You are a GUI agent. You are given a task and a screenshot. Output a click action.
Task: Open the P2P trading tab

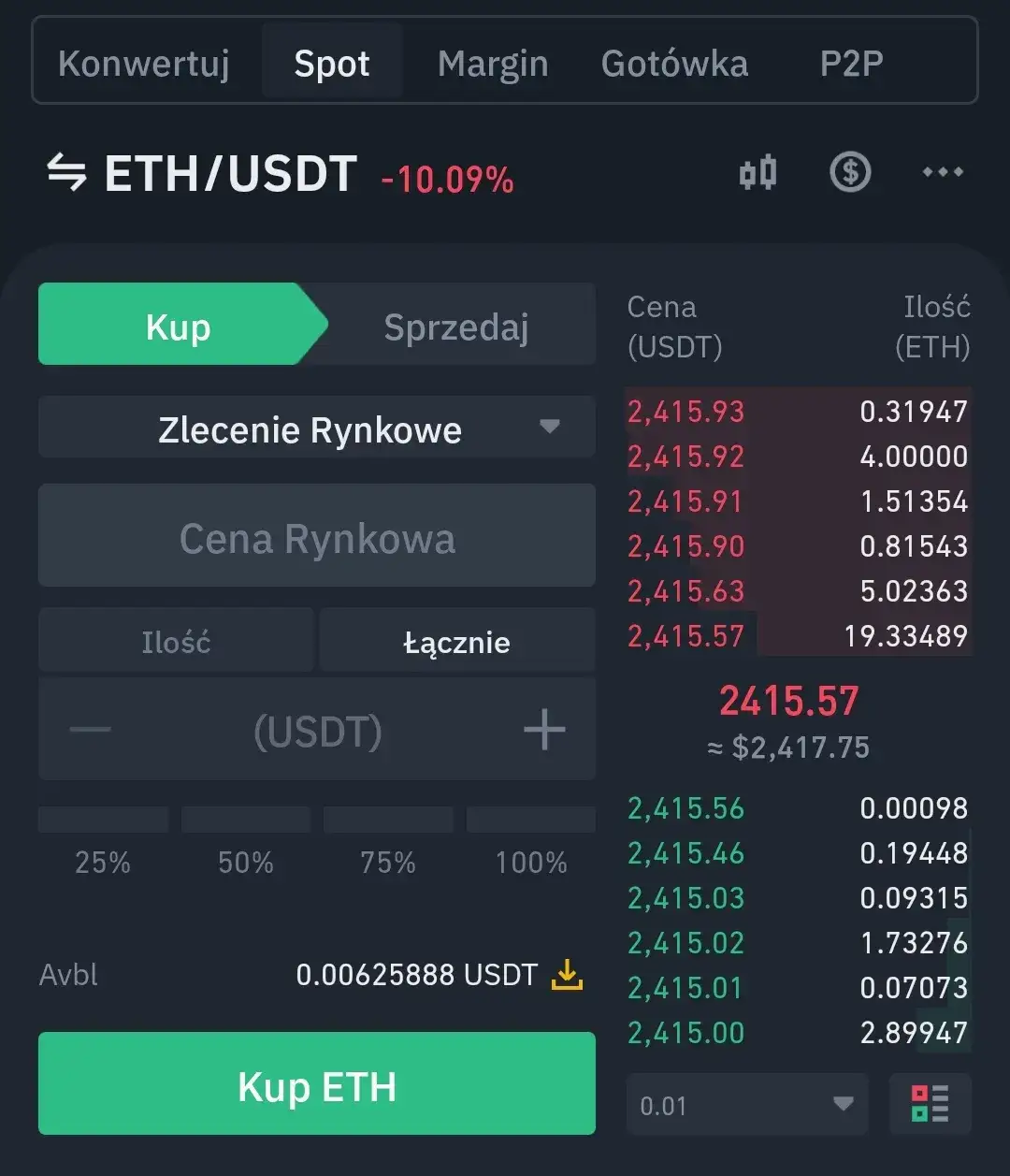(x=851, y=63)
